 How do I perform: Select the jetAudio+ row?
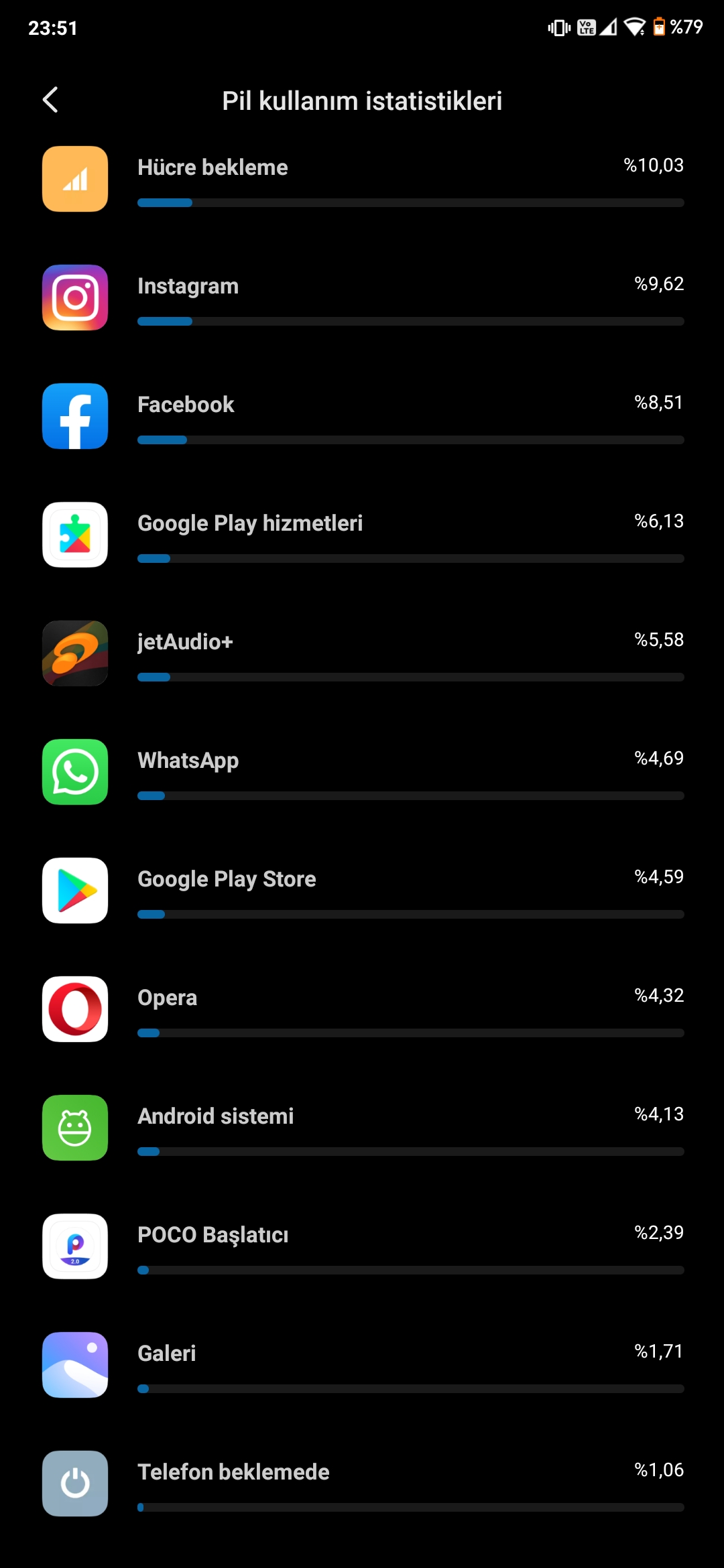point(362,653)
